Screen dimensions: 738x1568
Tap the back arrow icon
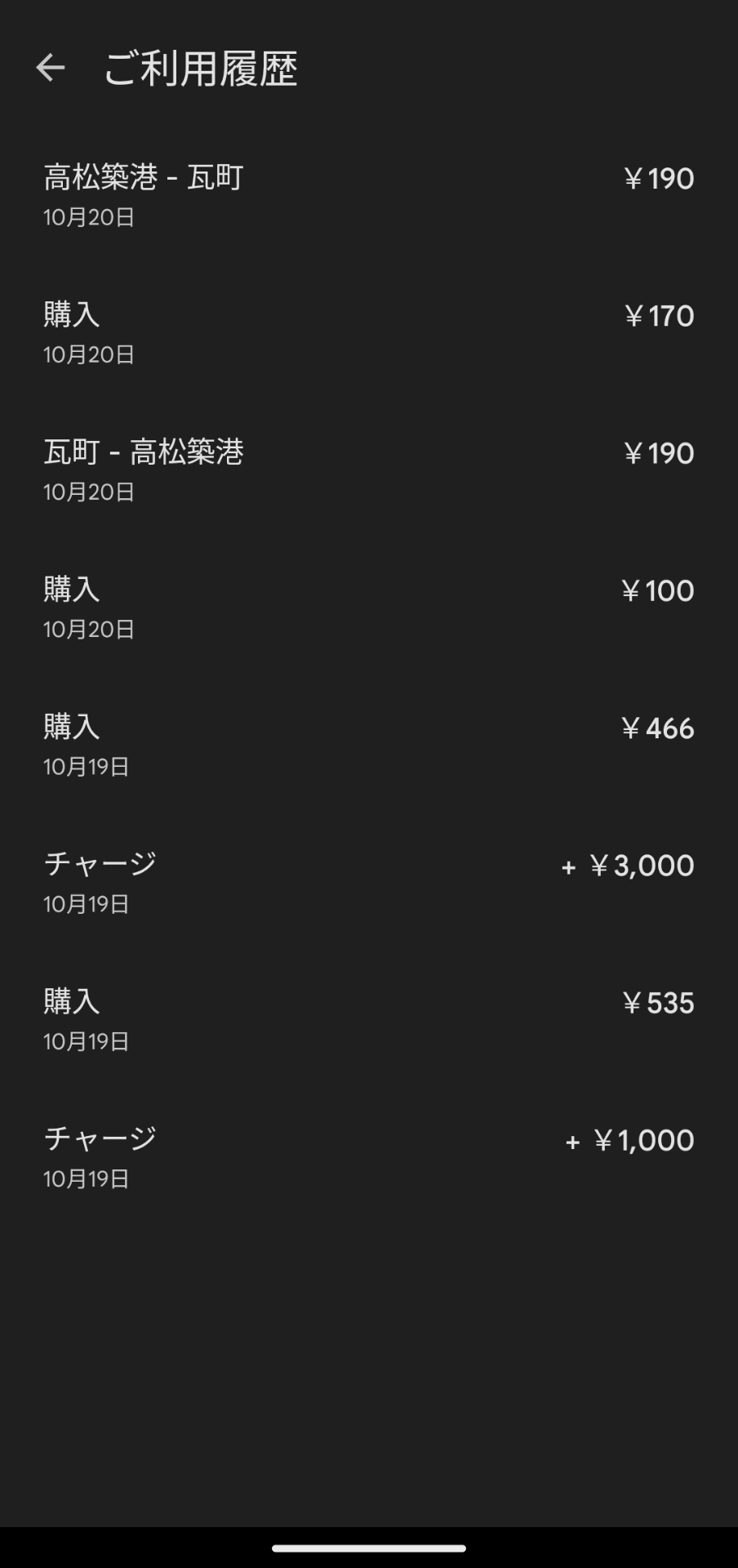click(51, 67)
